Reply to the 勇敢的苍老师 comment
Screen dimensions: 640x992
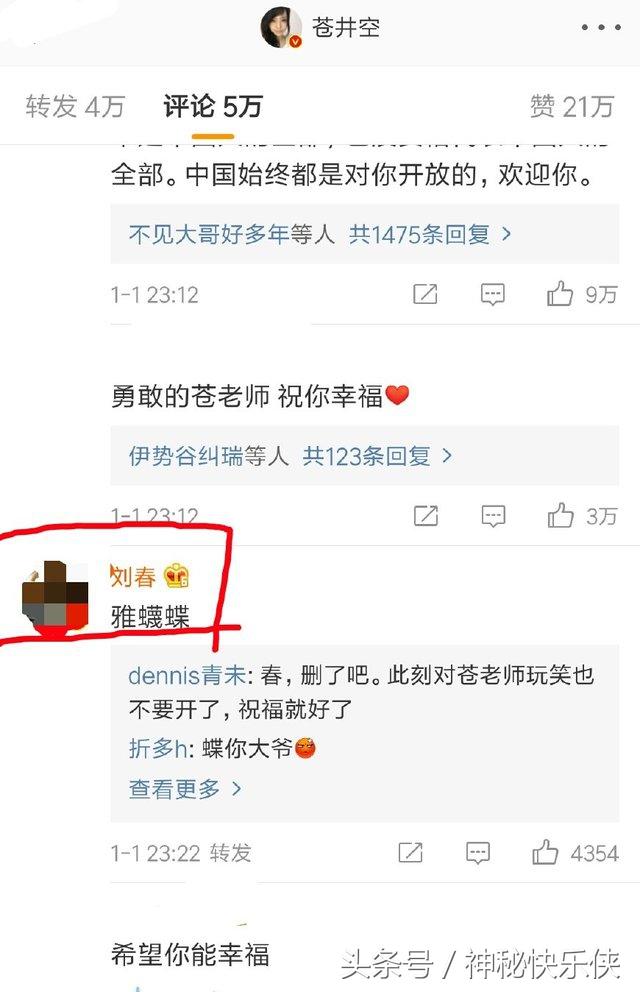click(492, 516)
